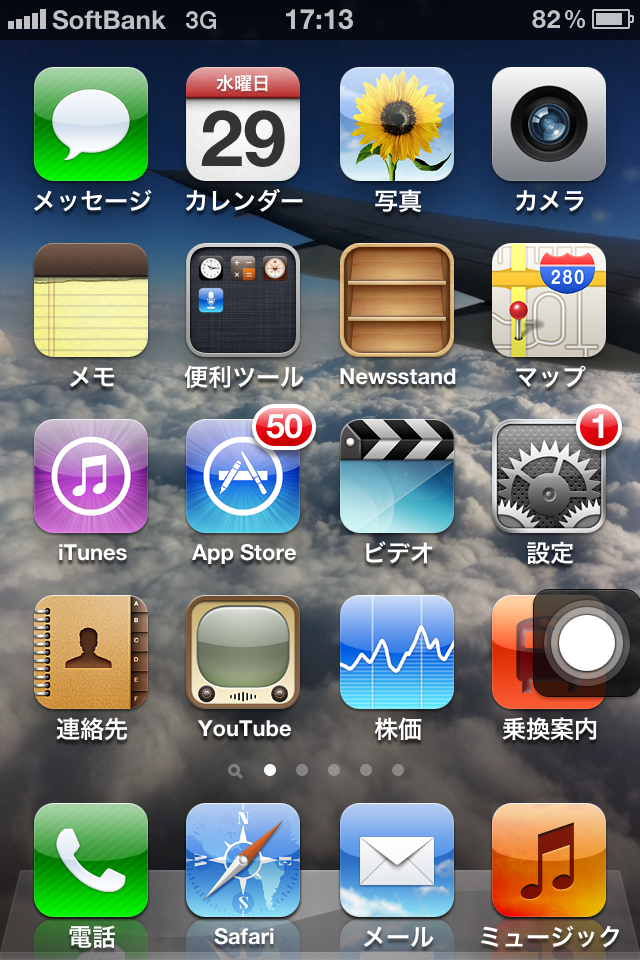This screenshot has width=640, height=960.
Task: Open the 便利ツール folder
Action: [243, 300]
